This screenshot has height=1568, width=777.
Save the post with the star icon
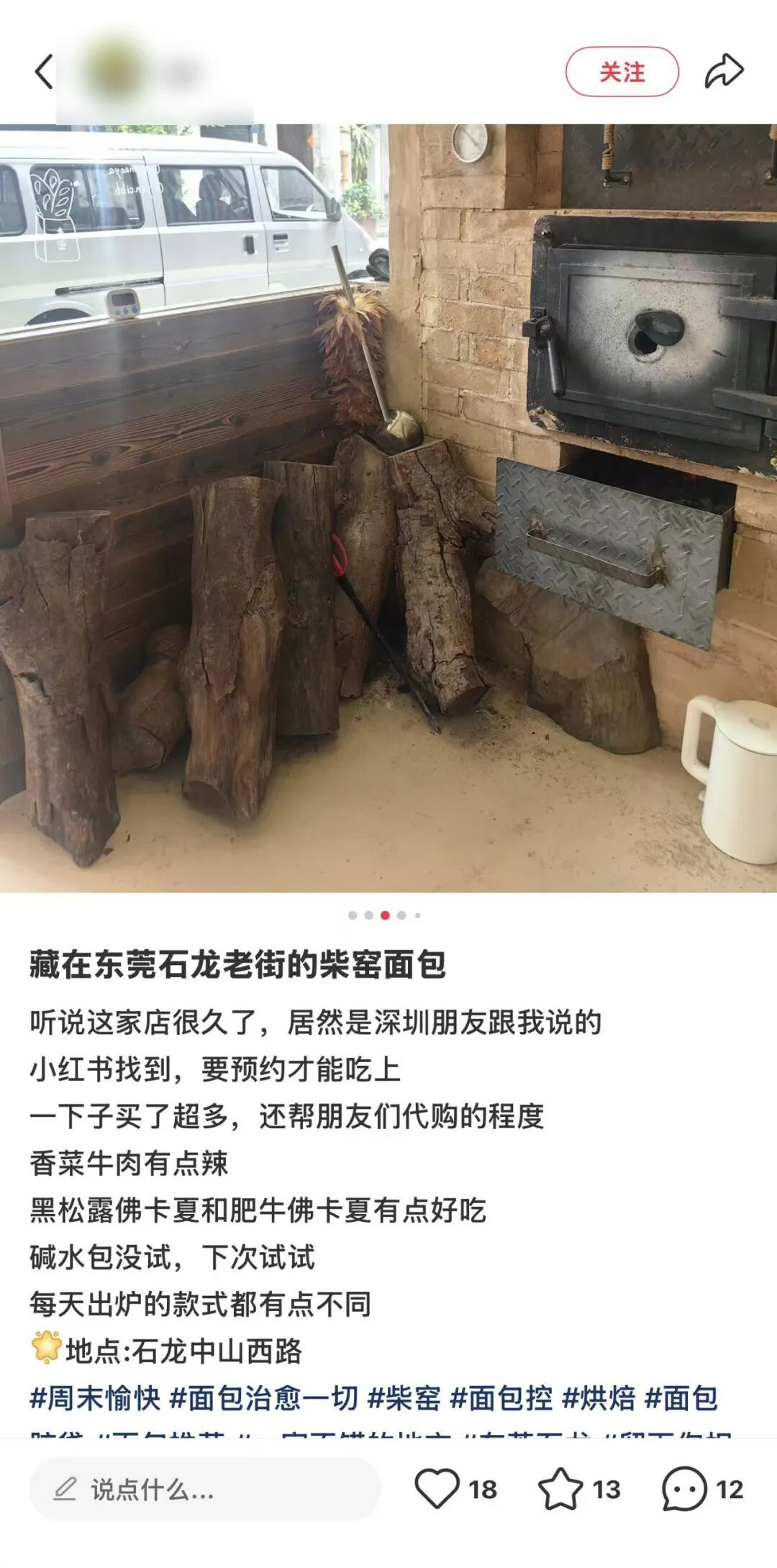560,1488
